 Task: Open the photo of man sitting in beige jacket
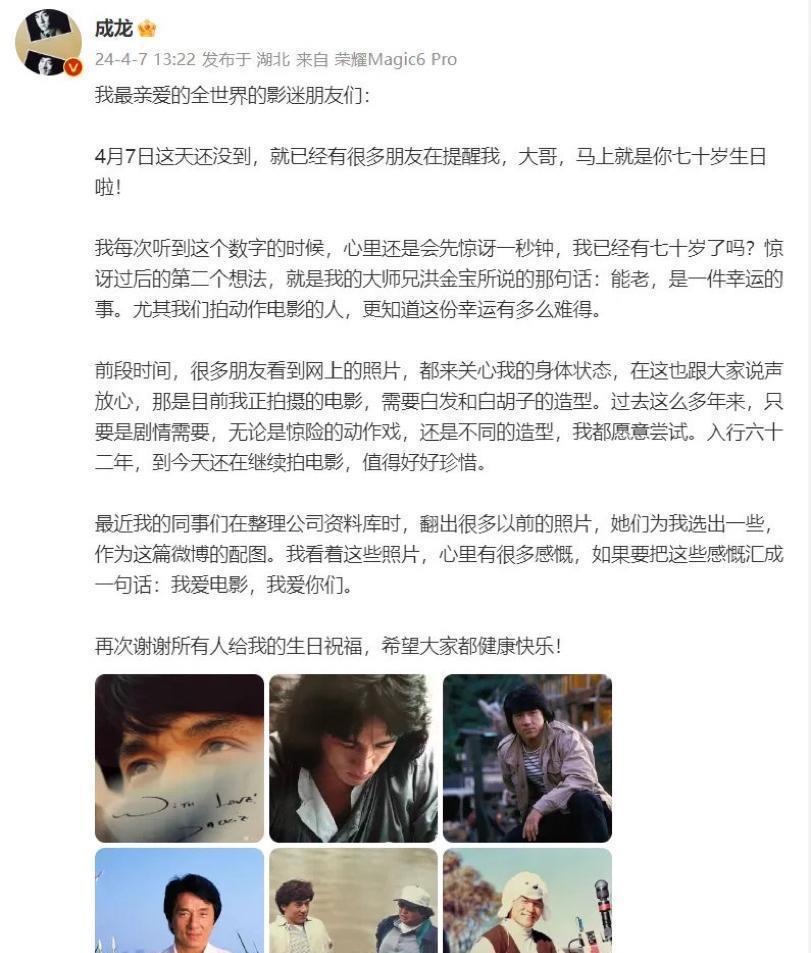click(x=527, y=758)
